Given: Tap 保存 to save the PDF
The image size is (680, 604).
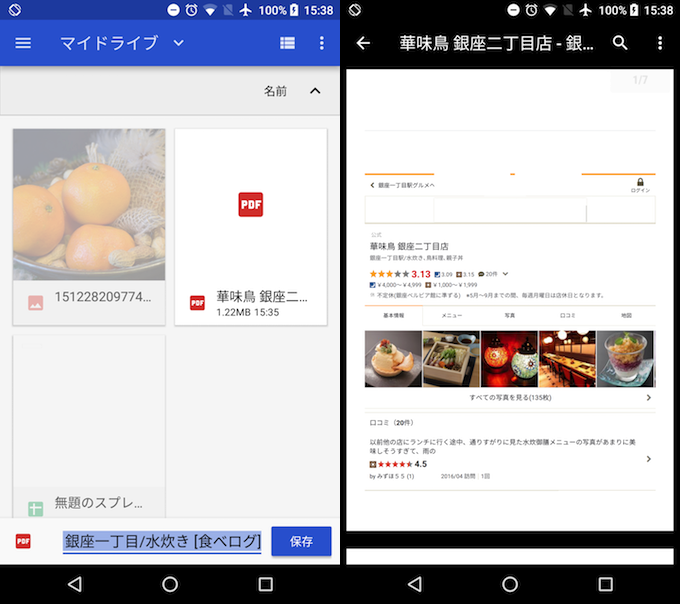Looking at the screenshot, I should click(x=301, y=541).
